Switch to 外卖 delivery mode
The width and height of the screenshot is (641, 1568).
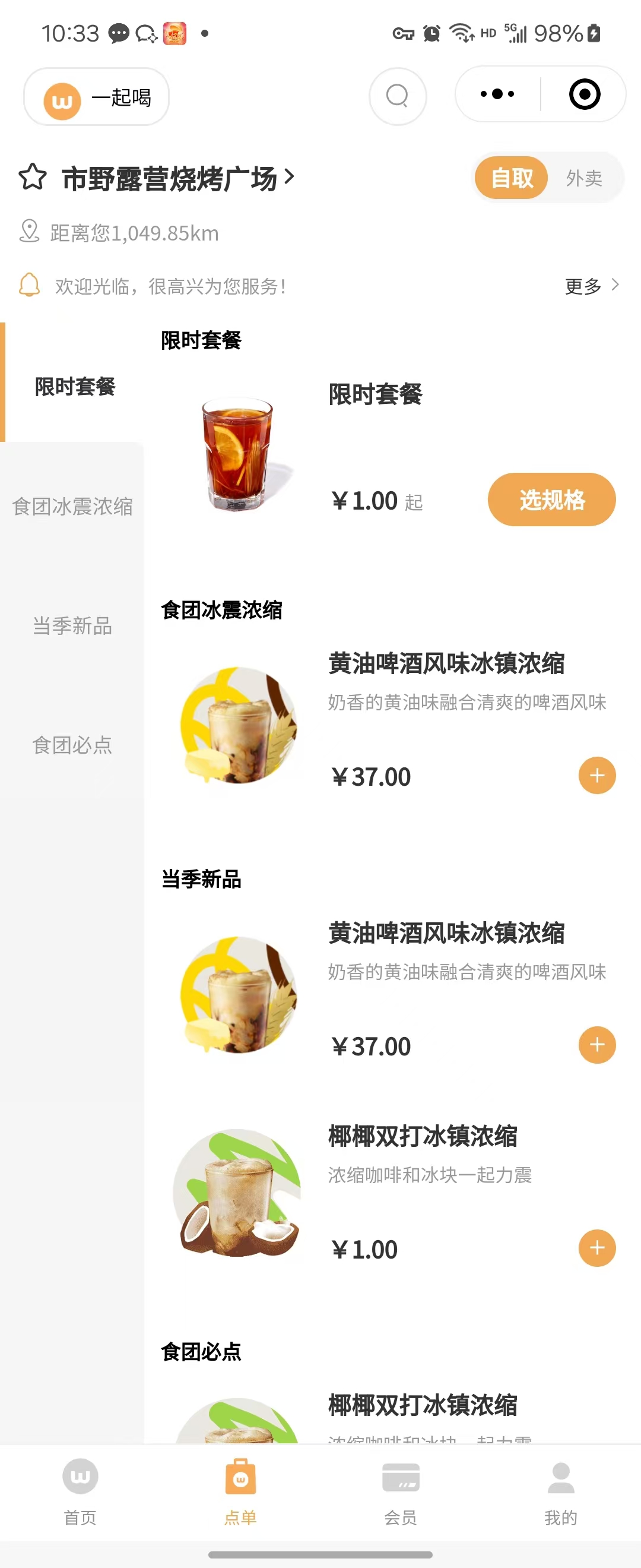coord(584,178)
